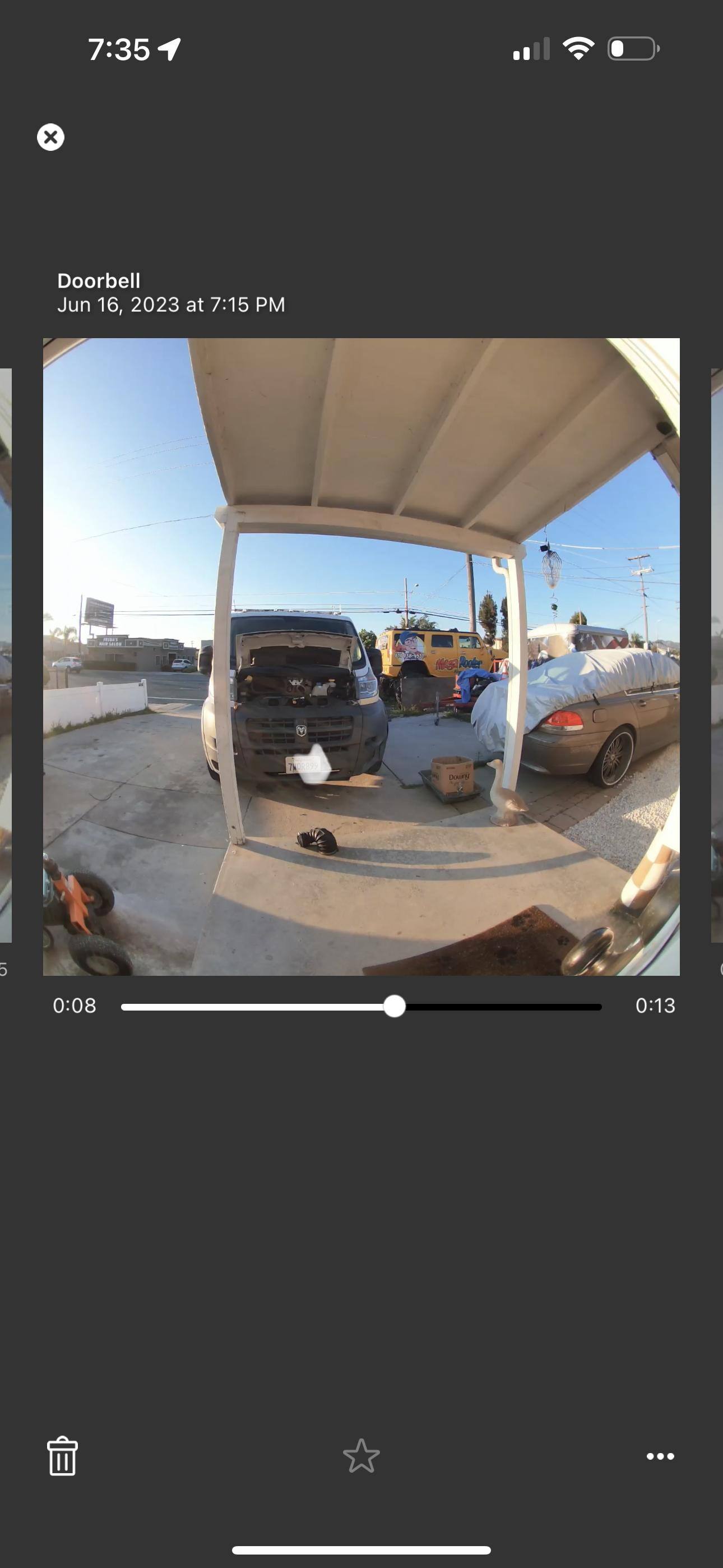Tap the doorbell video to toggle playback
Image resolution: width=723 pixels, height=1568 pixels.
tap(361, 656)
